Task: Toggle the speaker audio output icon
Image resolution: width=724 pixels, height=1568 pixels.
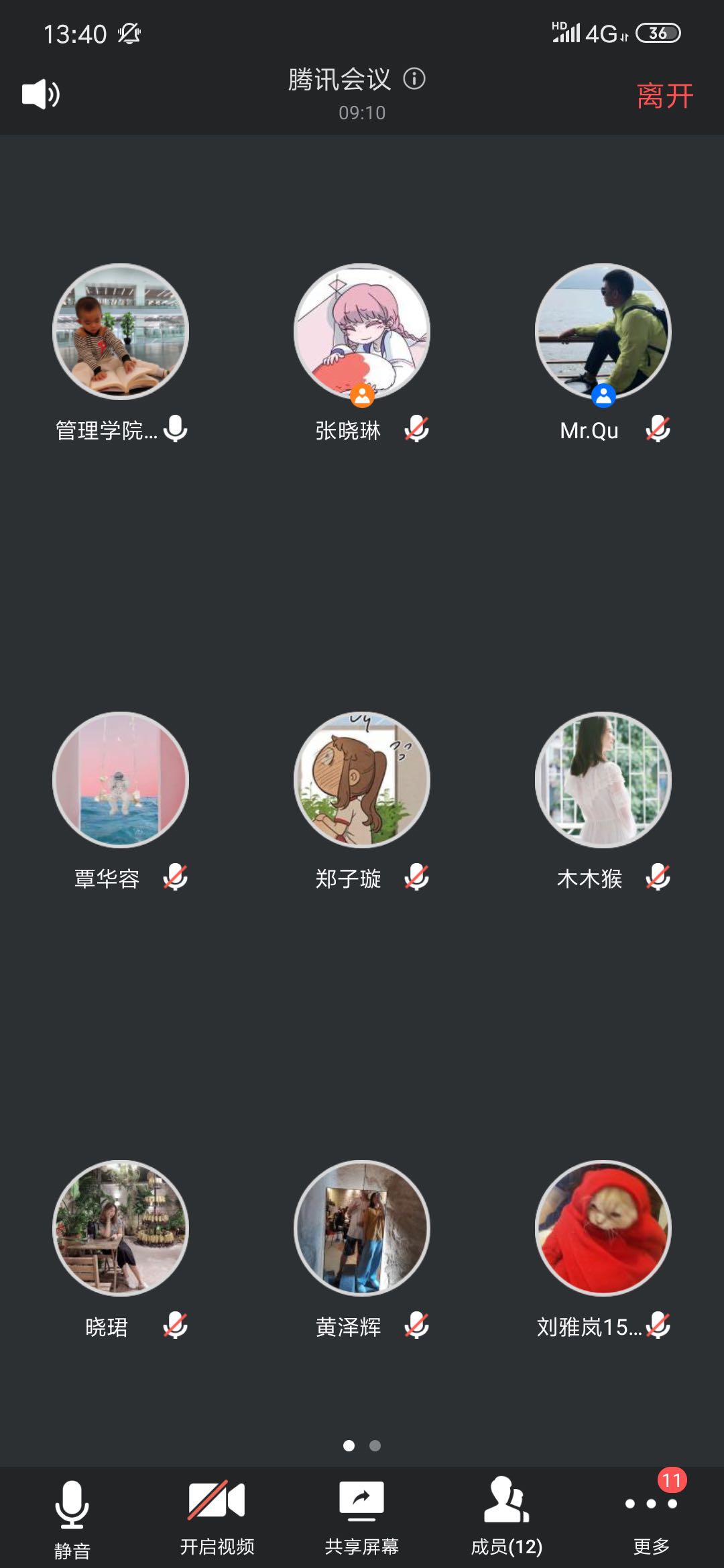Action: tap(40, 94)
